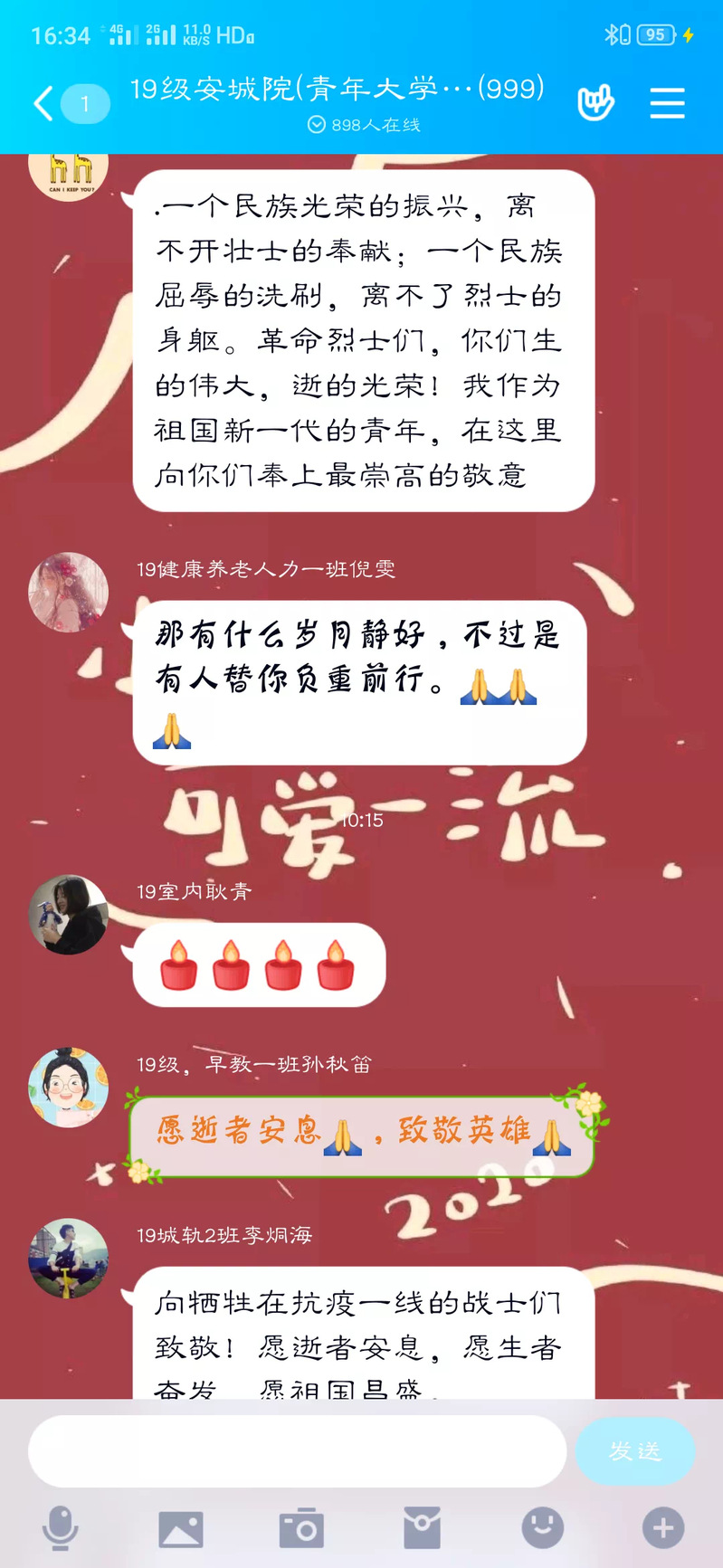View avatar of 19健康养老人力一班倪雯
The height and width of the screenshot is (1568, 723).
(x=69, y=592)
